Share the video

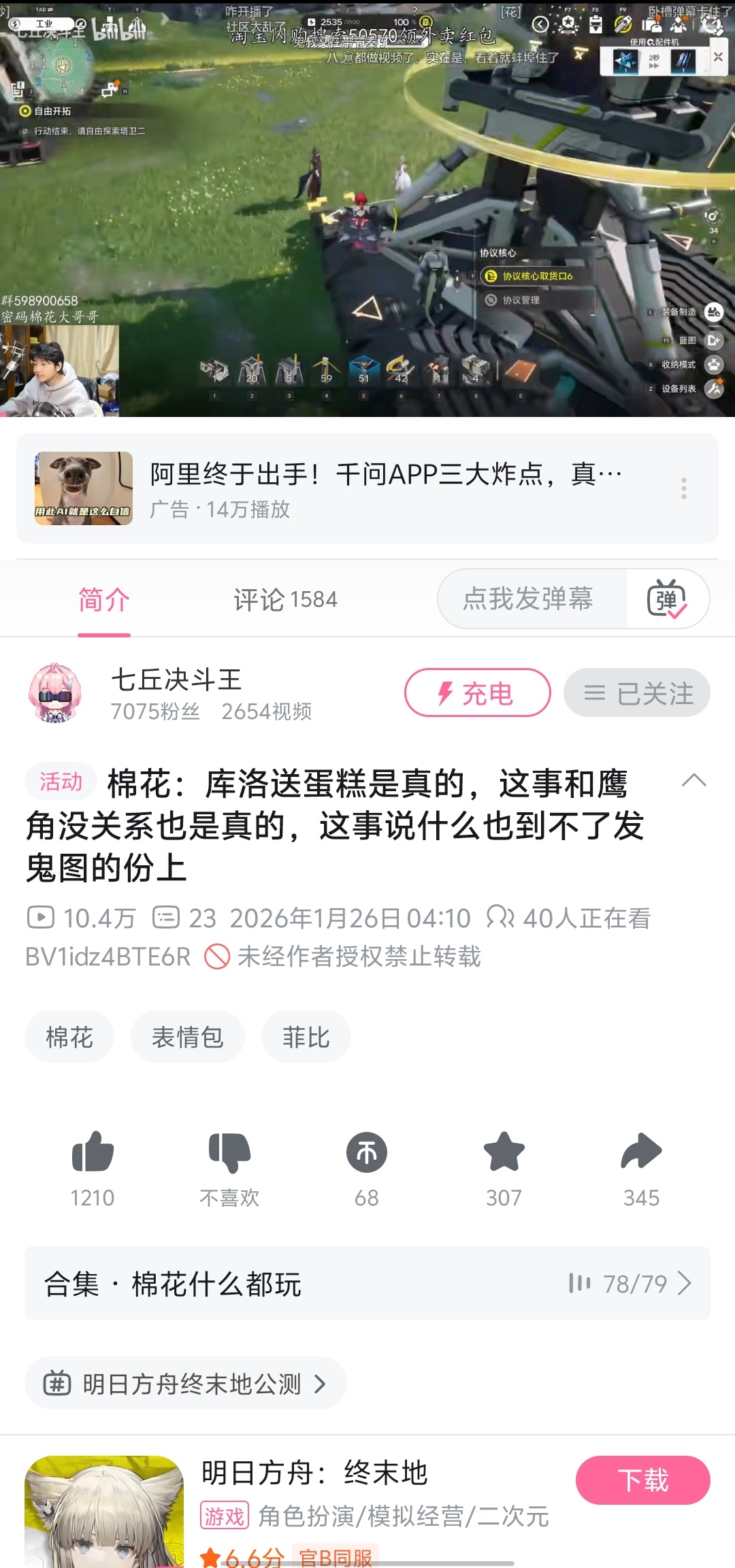pyautogui.click(x=641, y=1153)
